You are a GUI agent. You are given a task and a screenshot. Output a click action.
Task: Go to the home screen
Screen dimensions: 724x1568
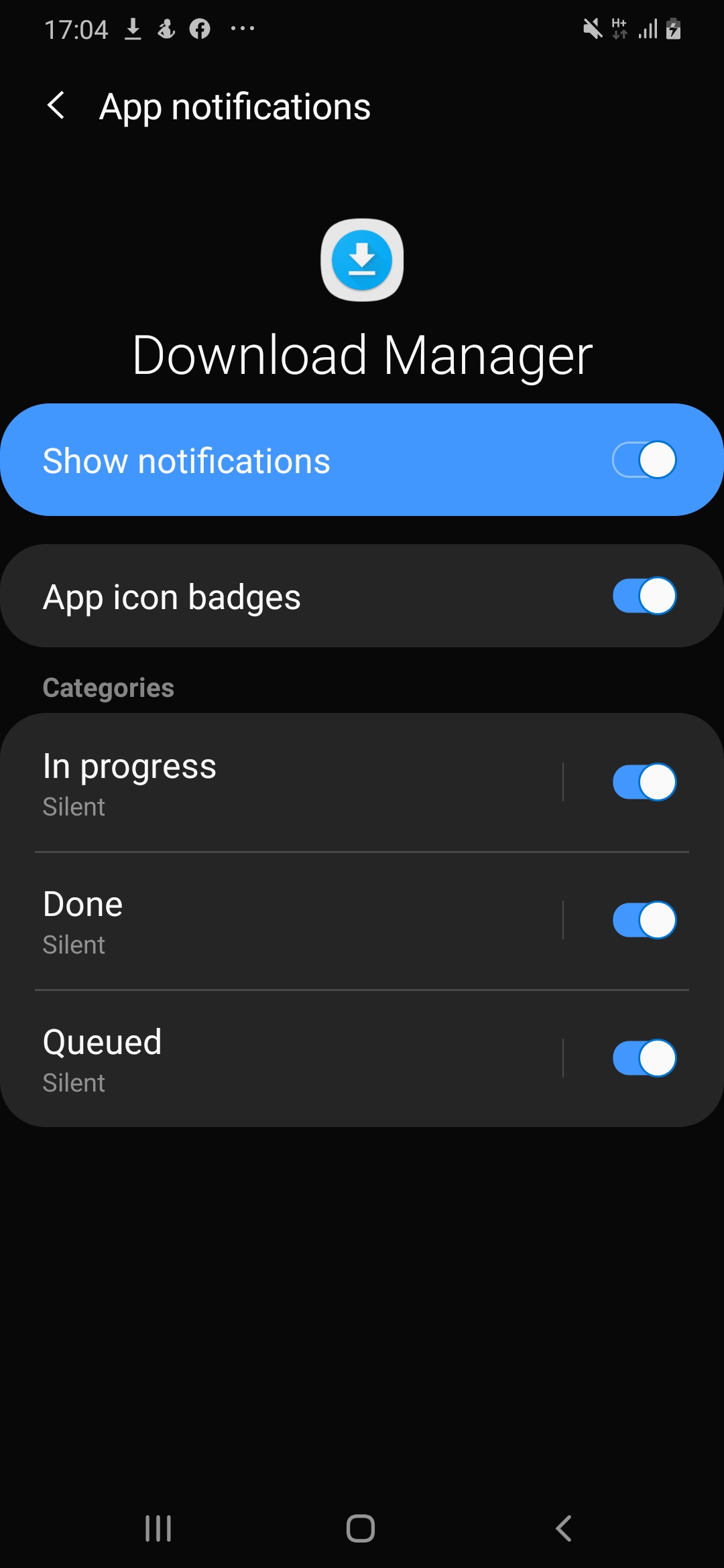coord(361,1528)
